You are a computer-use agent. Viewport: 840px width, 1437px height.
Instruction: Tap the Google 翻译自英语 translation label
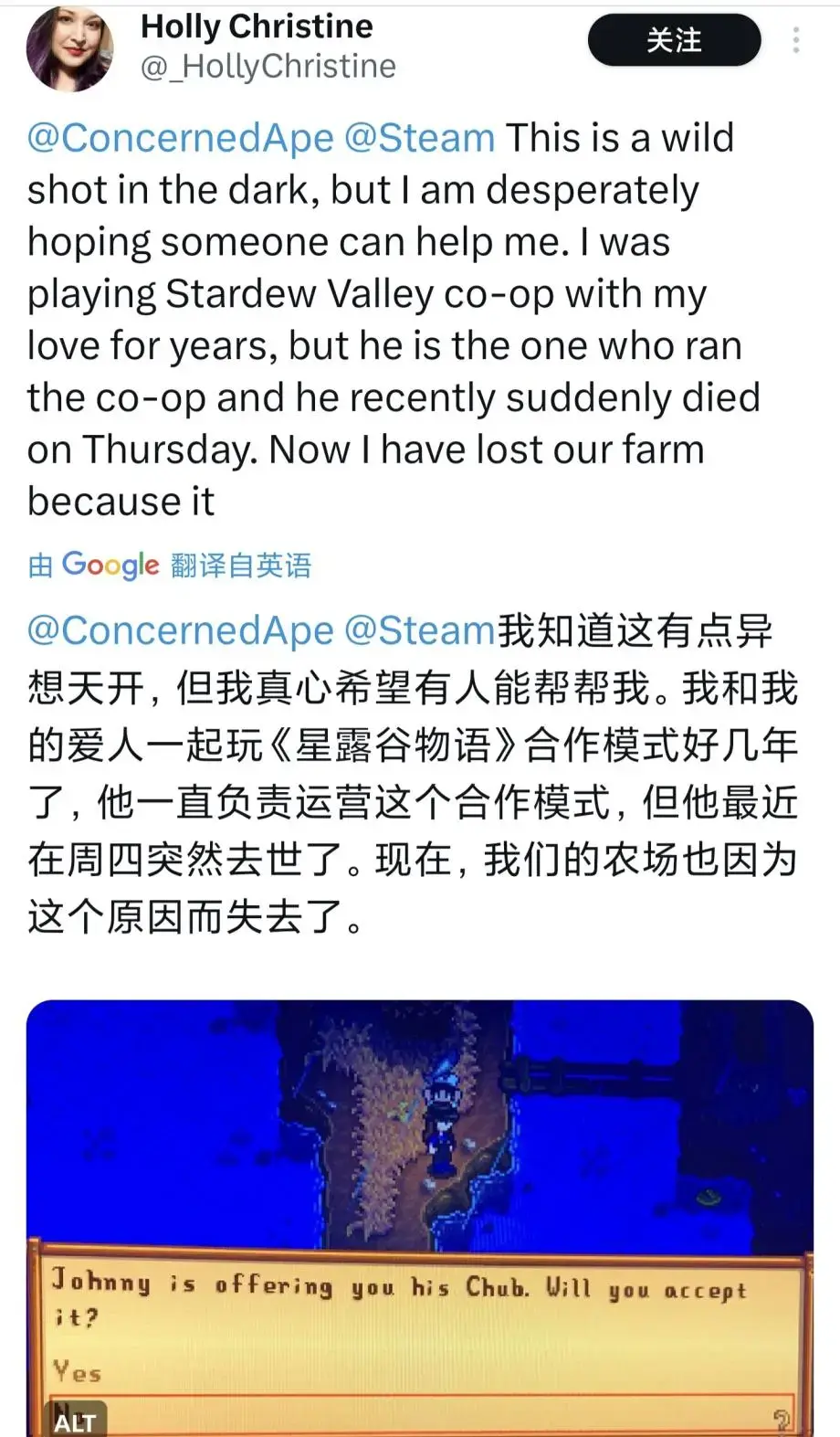click(170, 565)
